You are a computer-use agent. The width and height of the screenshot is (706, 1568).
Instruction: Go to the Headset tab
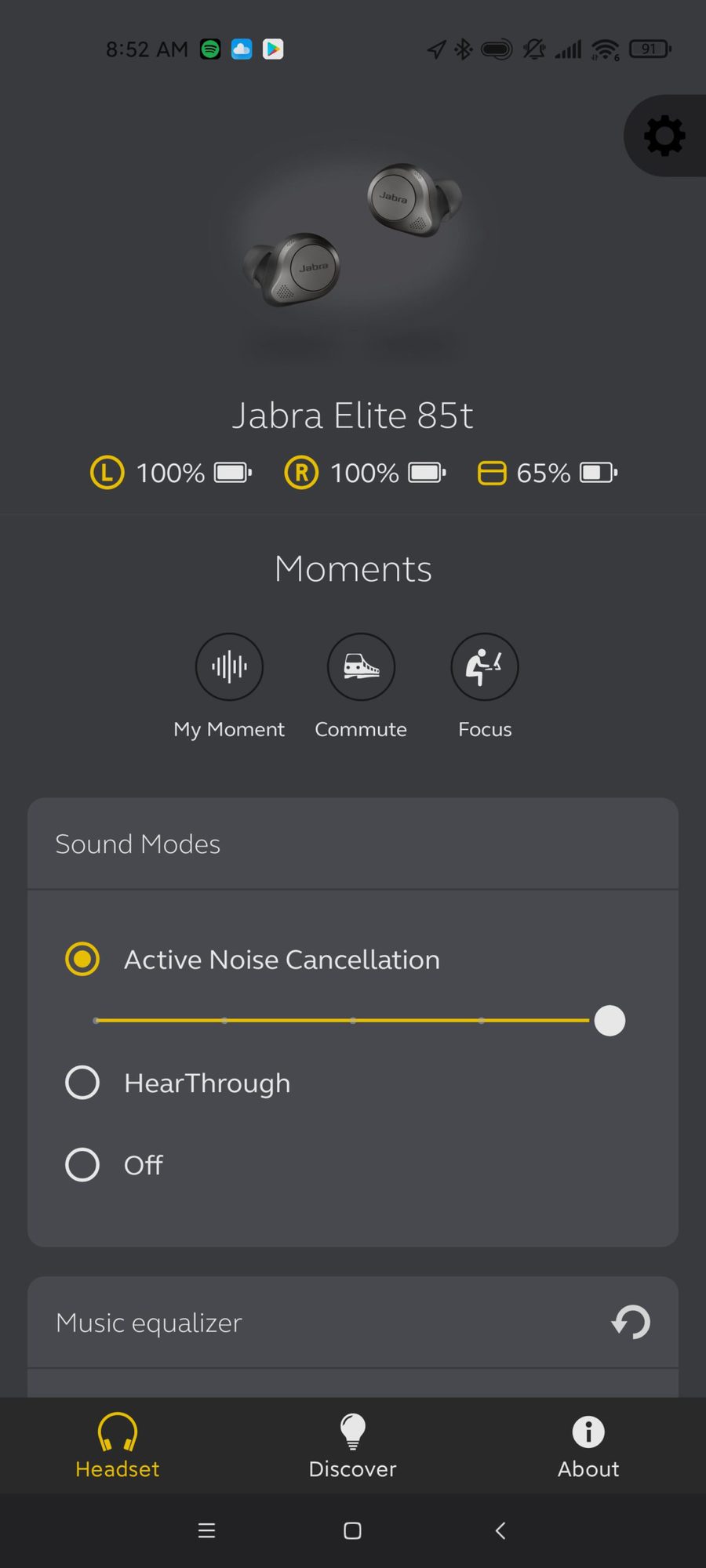tap(118, 1446)
